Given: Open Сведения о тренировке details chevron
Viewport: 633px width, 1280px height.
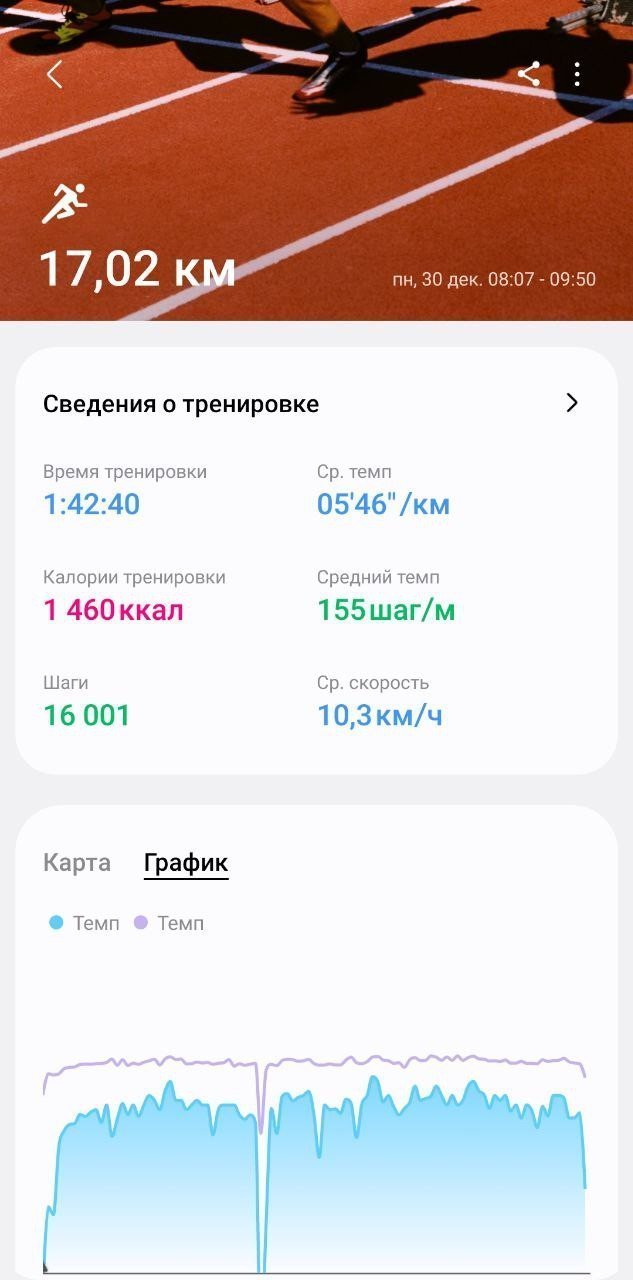Looking at the screenshot, I should tap(572, 403).
